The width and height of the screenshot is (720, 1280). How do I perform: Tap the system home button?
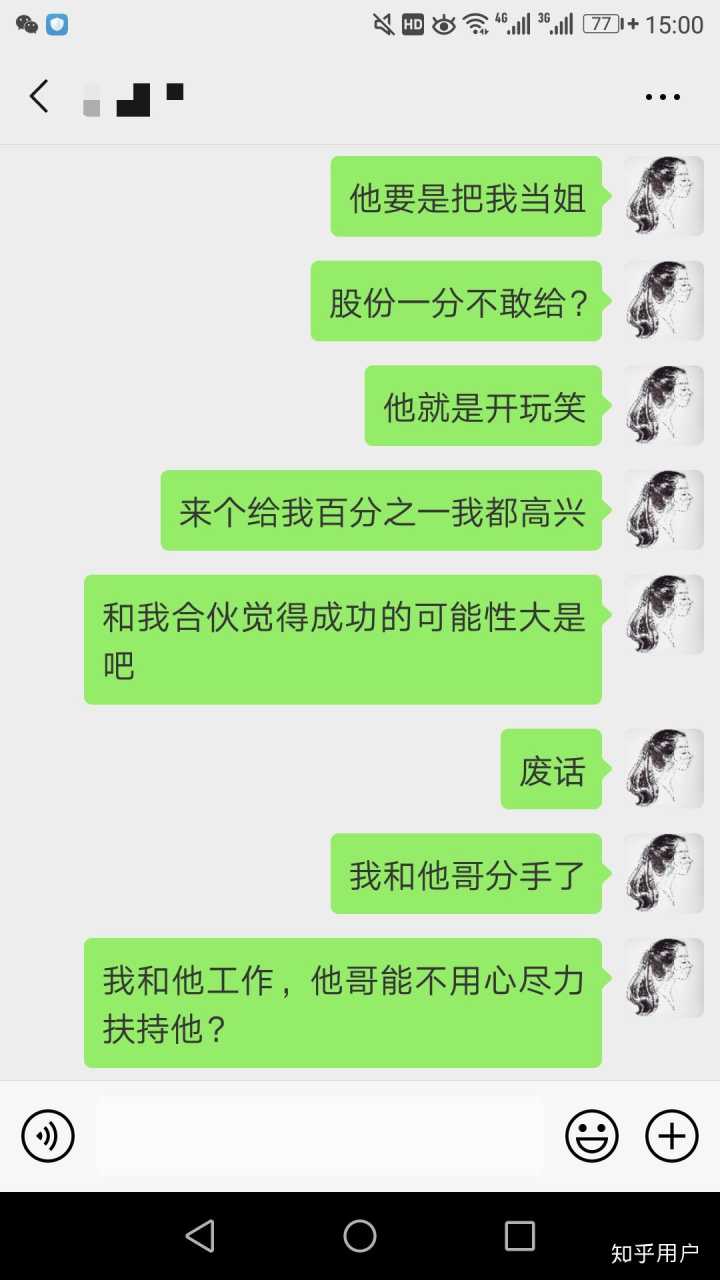pos(360,1236)
